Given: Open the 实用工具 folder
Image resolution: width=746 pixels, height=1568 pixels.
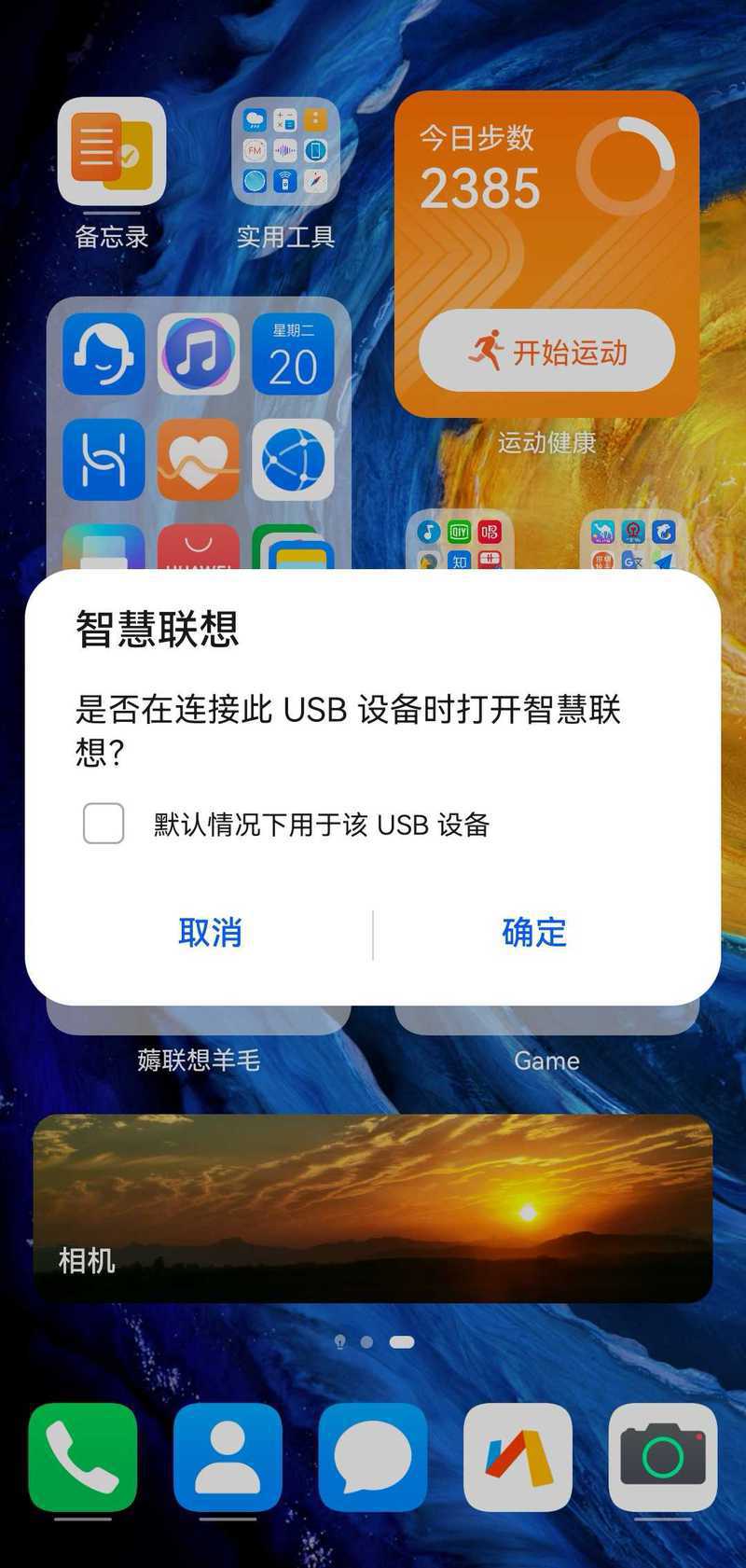Looking at the screenshot, I should [285, 152].
